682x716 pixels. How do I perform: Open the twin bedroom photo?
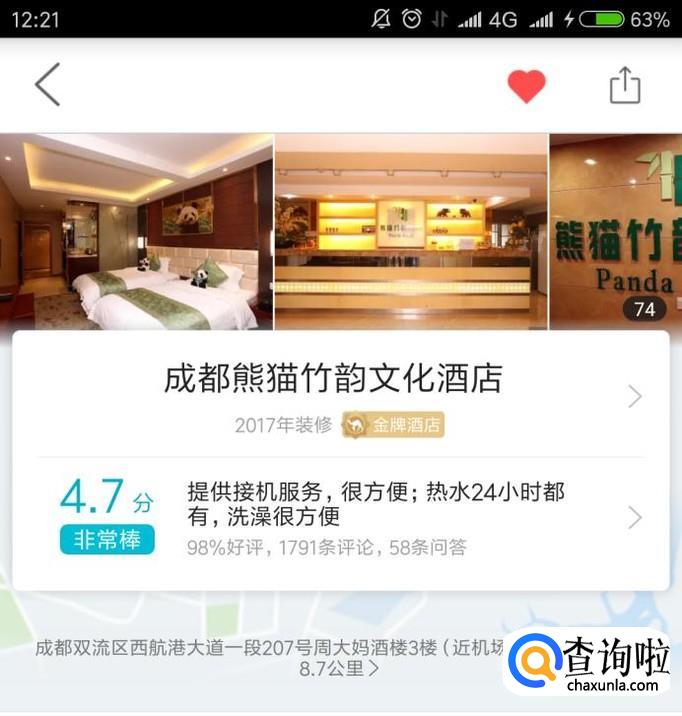click(136, 231)
